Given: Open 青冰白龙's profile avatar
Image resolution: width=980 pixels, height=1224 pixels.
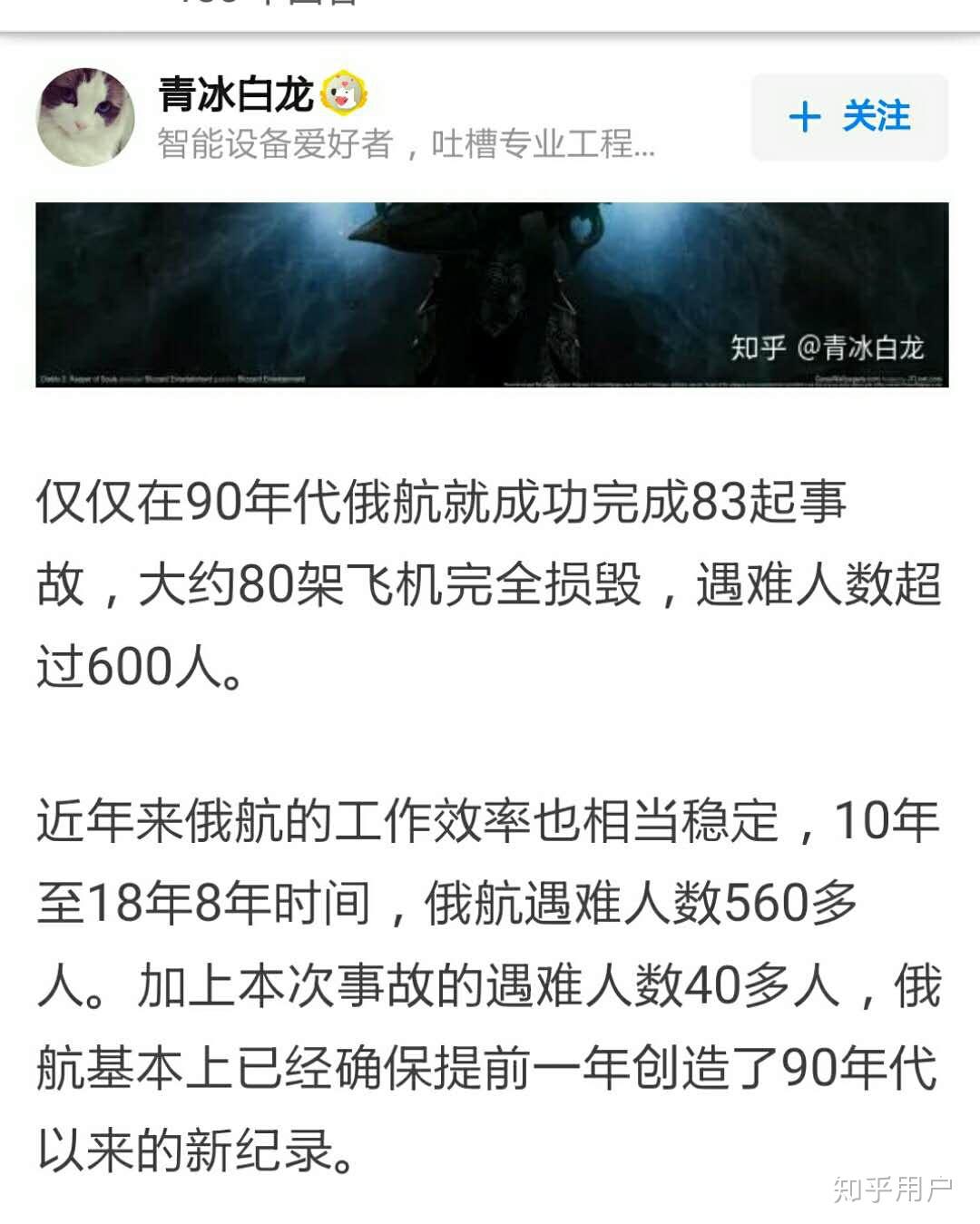Looking at the screenshot, I should point(84,118).
